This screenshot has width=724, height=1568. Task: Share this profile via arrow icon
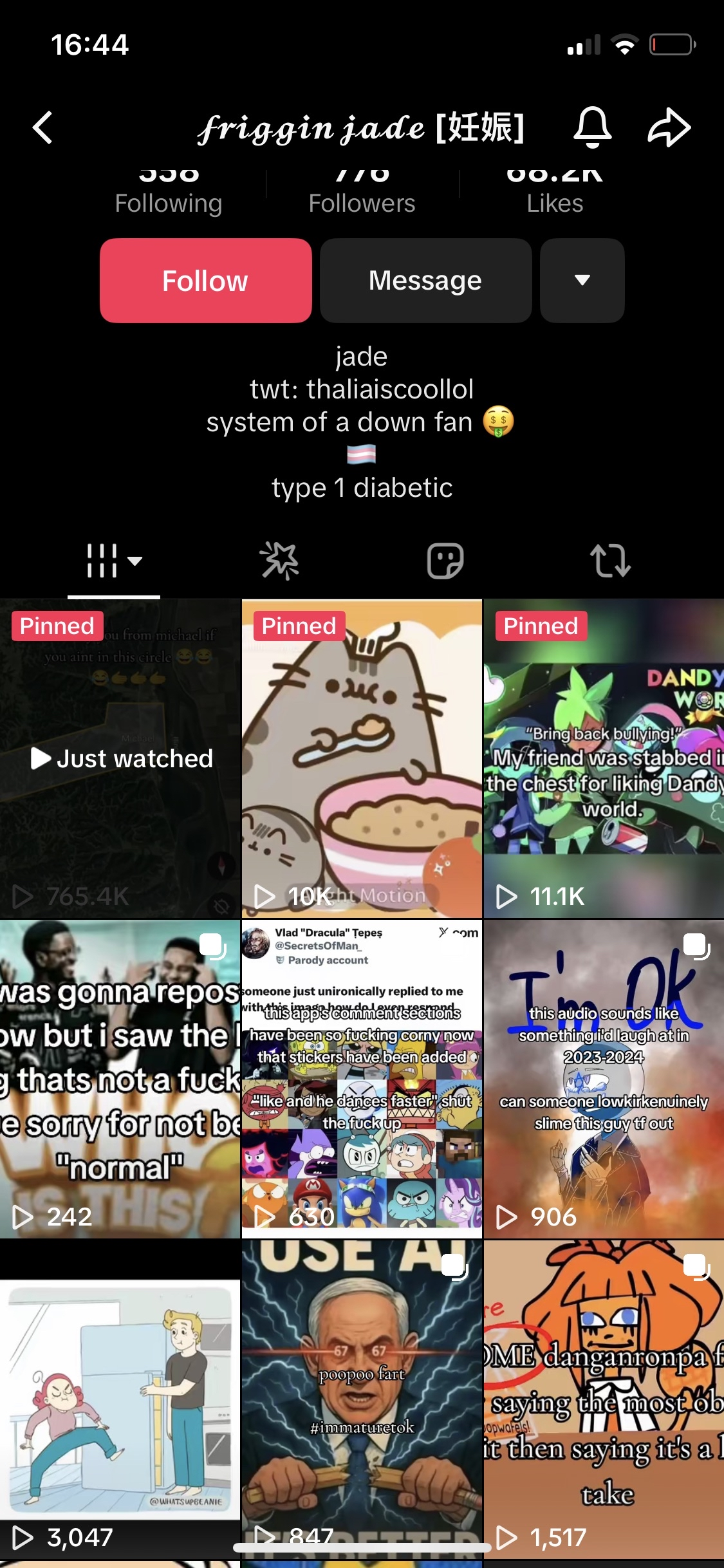pyautogui.click(x=669, y=127)
